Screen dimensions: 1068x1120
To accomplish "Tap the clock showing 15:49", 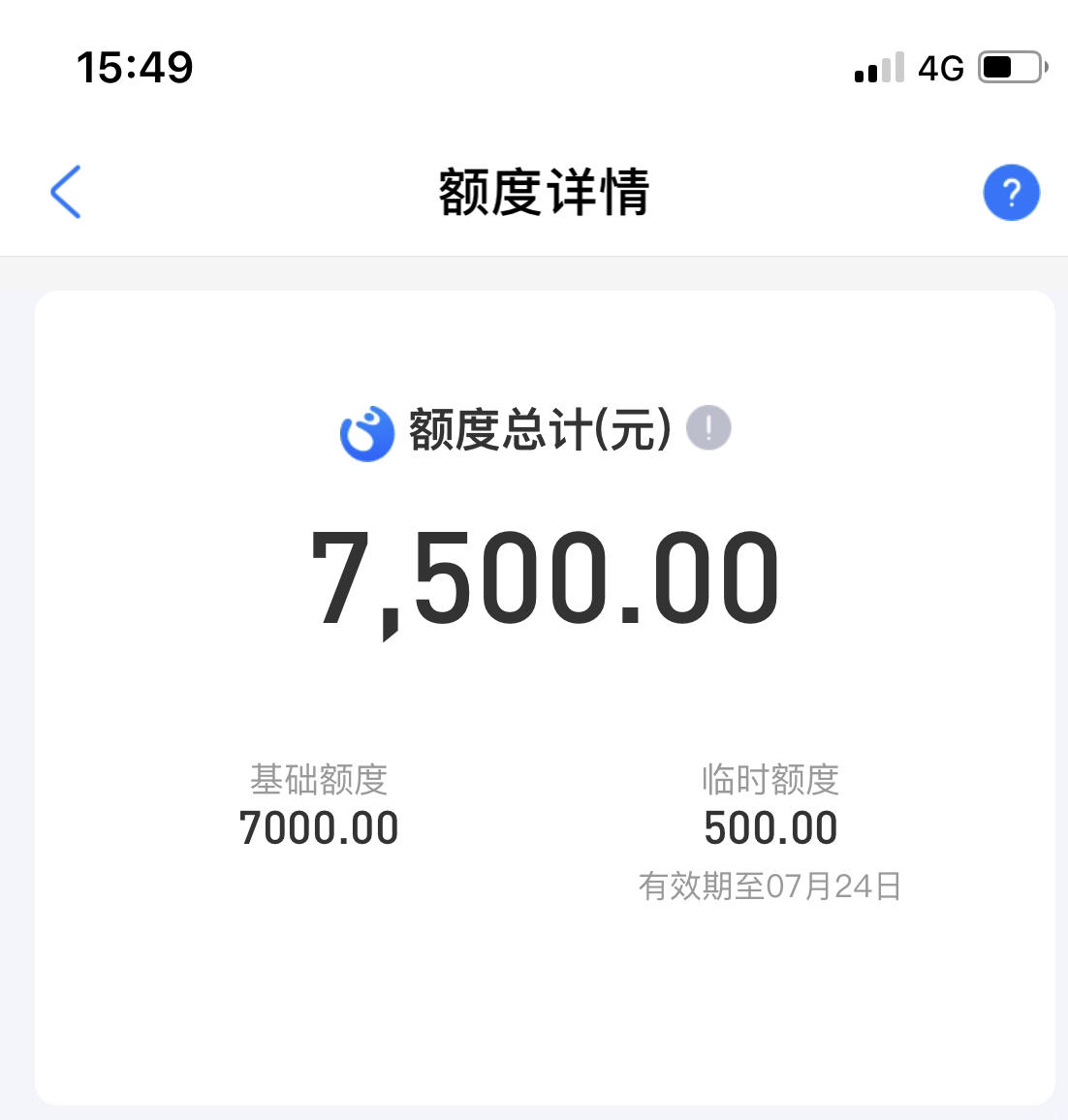I will coord(134,66).
